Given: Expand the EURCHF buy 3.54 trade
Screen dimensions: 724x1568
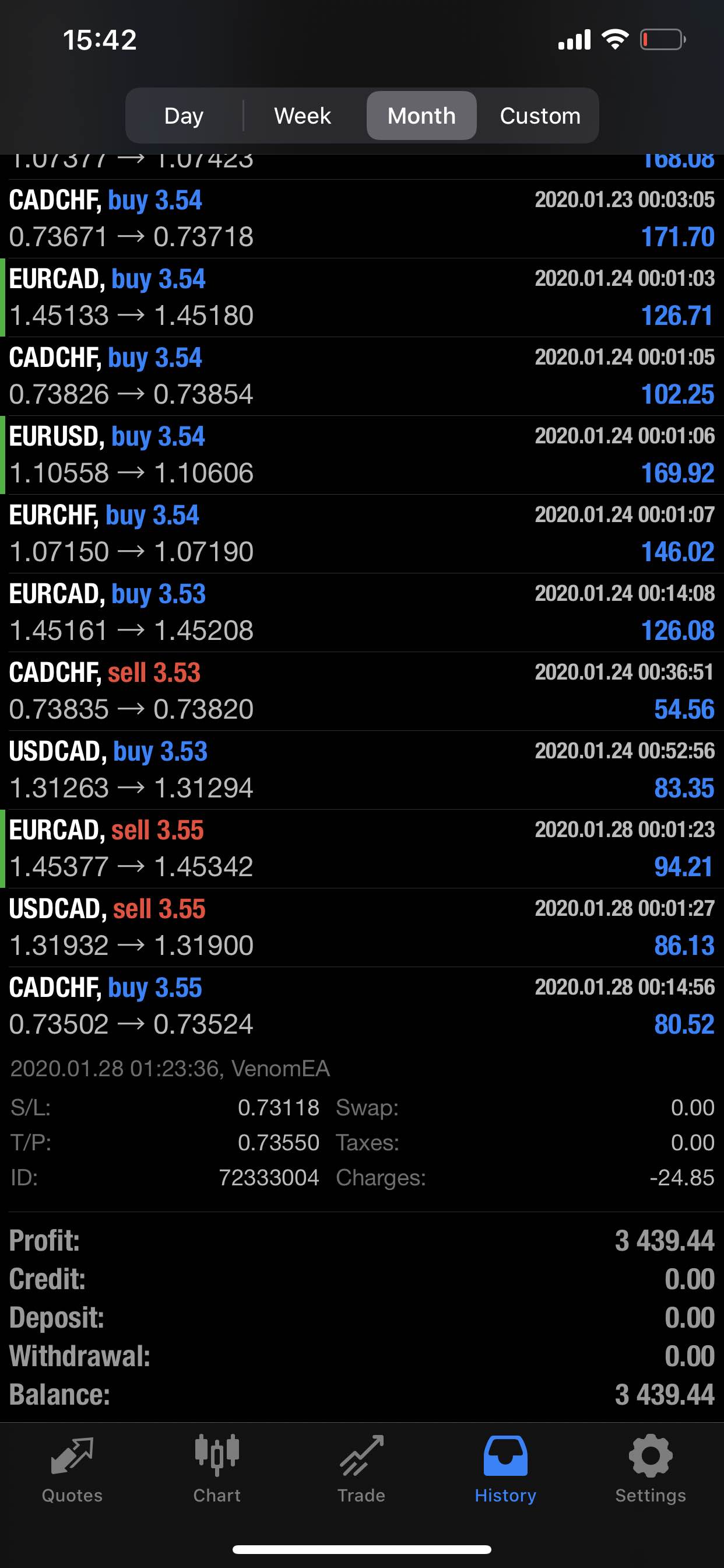Looking at the screenshot, I should coord(362,534).
